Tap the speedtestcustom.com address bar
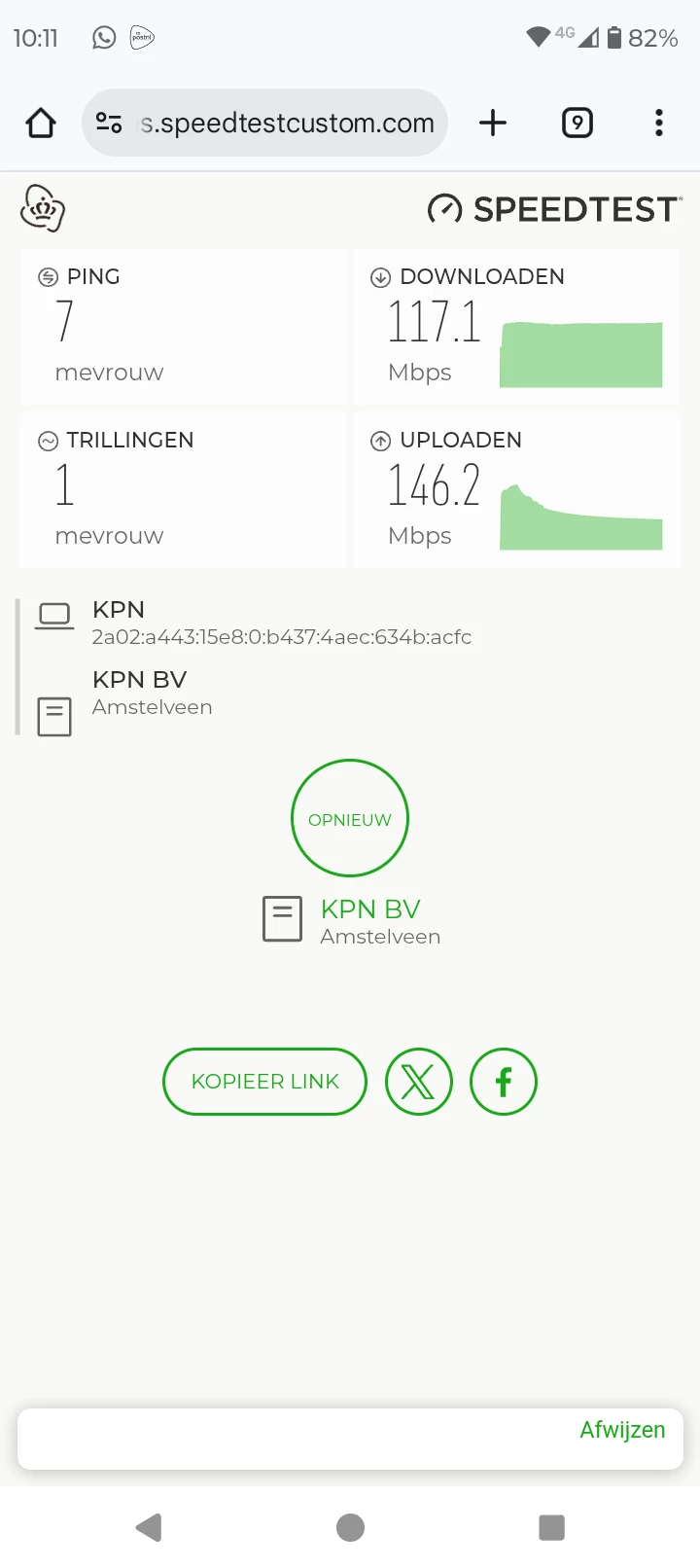 [x=287, y=124]
